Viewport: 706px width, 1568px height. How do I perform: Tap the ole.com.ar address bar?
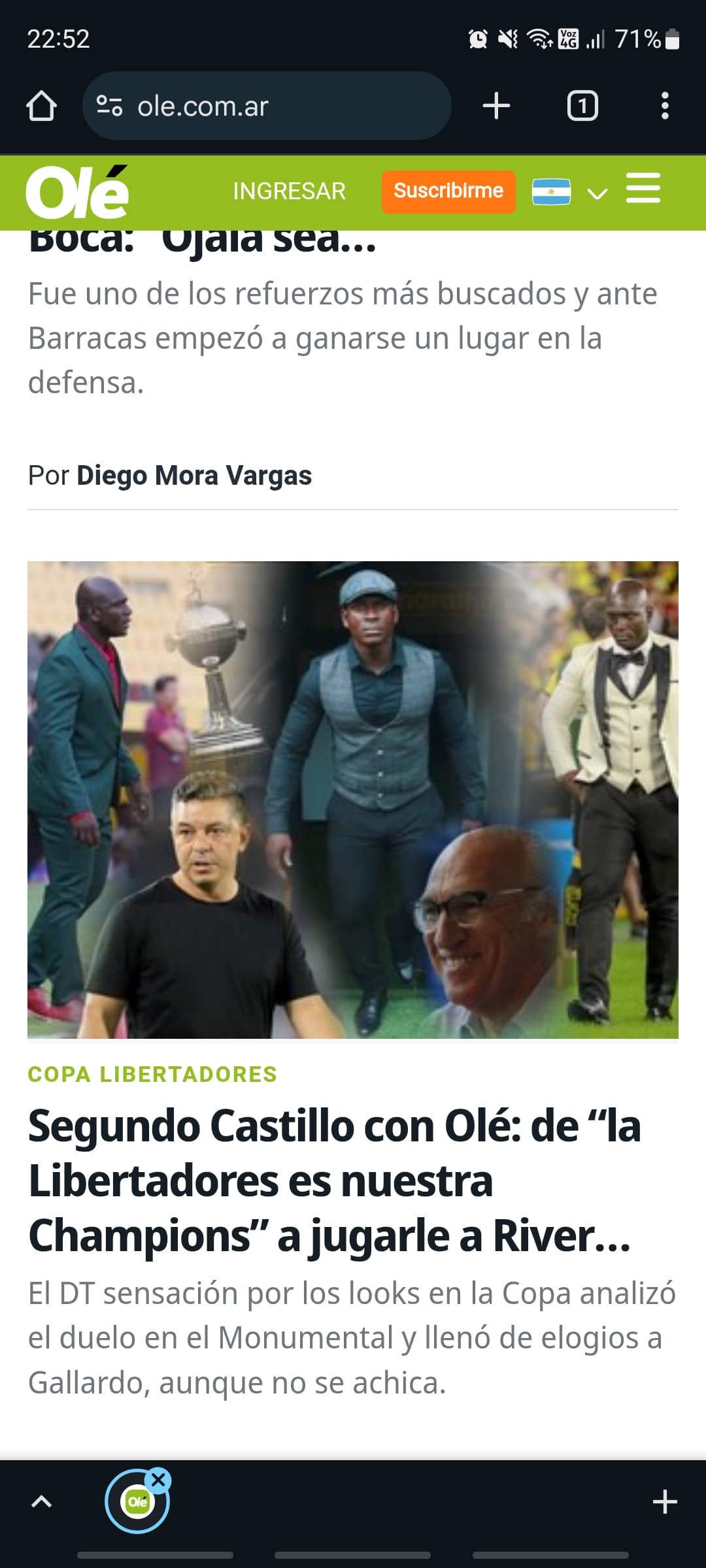[x=267, y=106]
